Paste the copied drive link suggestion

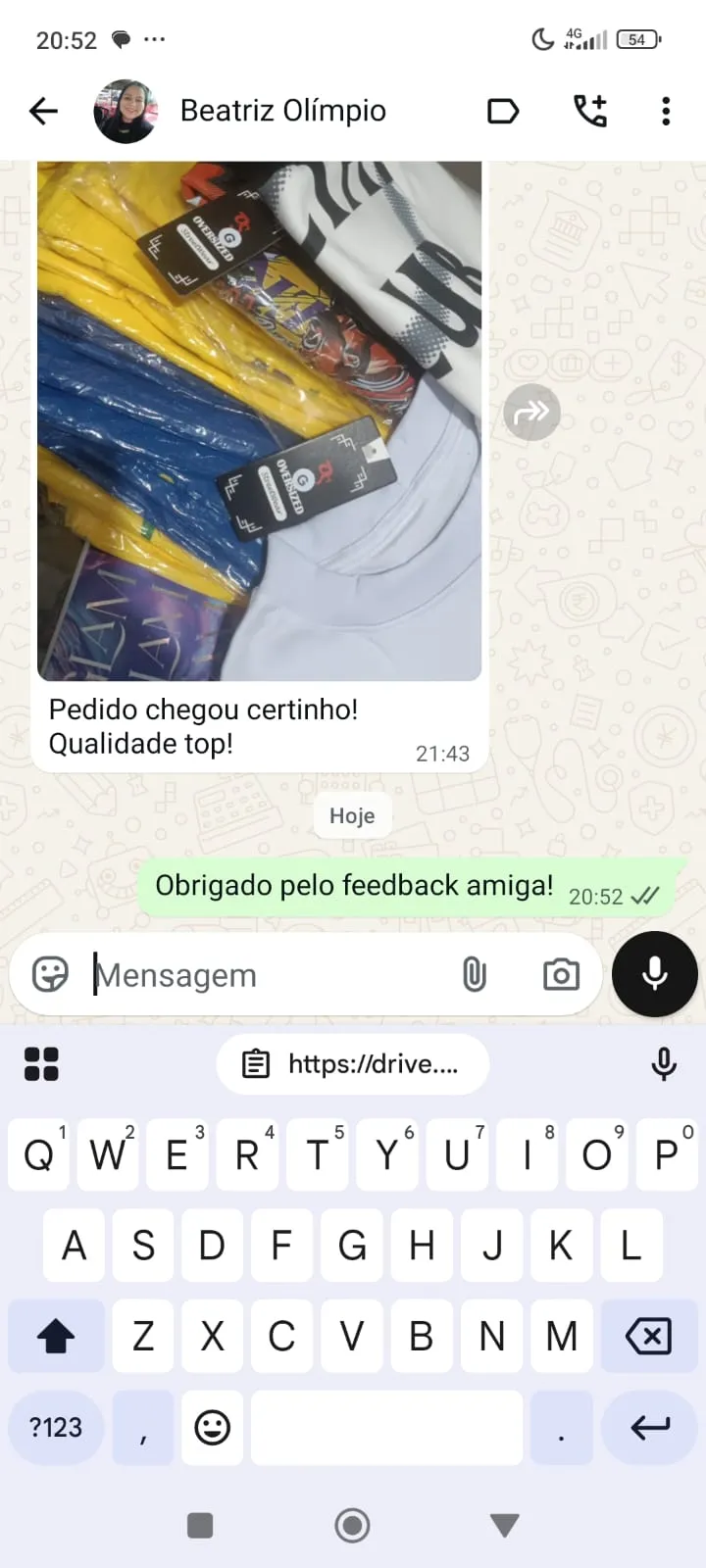353,1064
